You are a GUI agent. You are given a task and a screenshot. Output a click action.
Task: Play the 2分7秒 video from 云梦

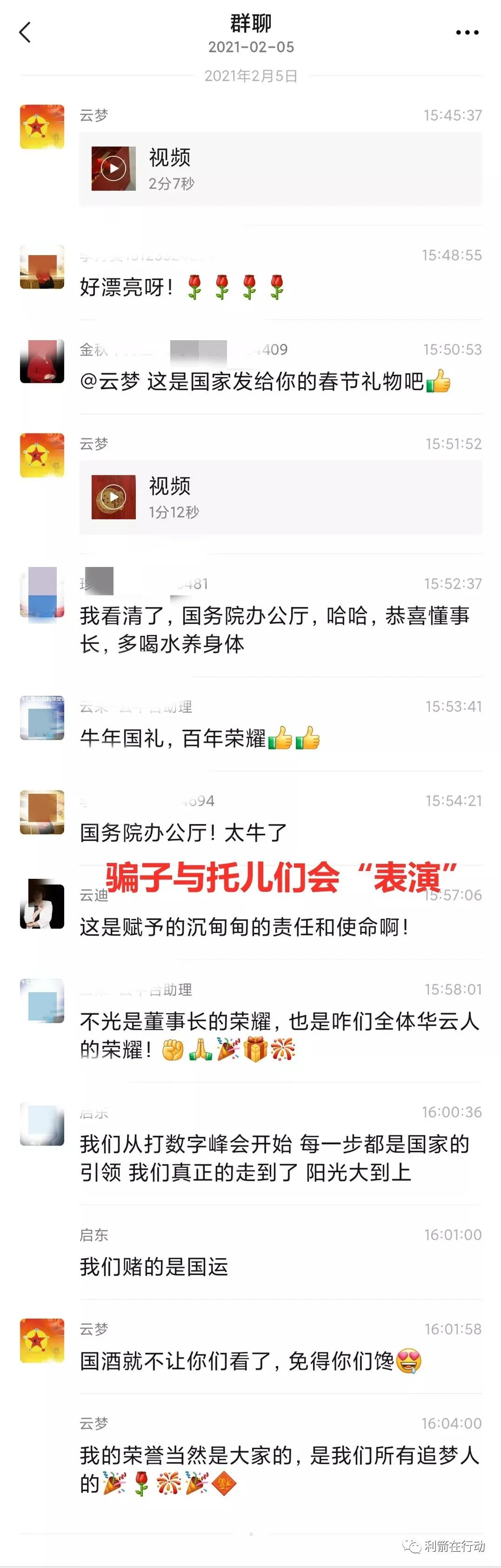[x=114, y=169]
